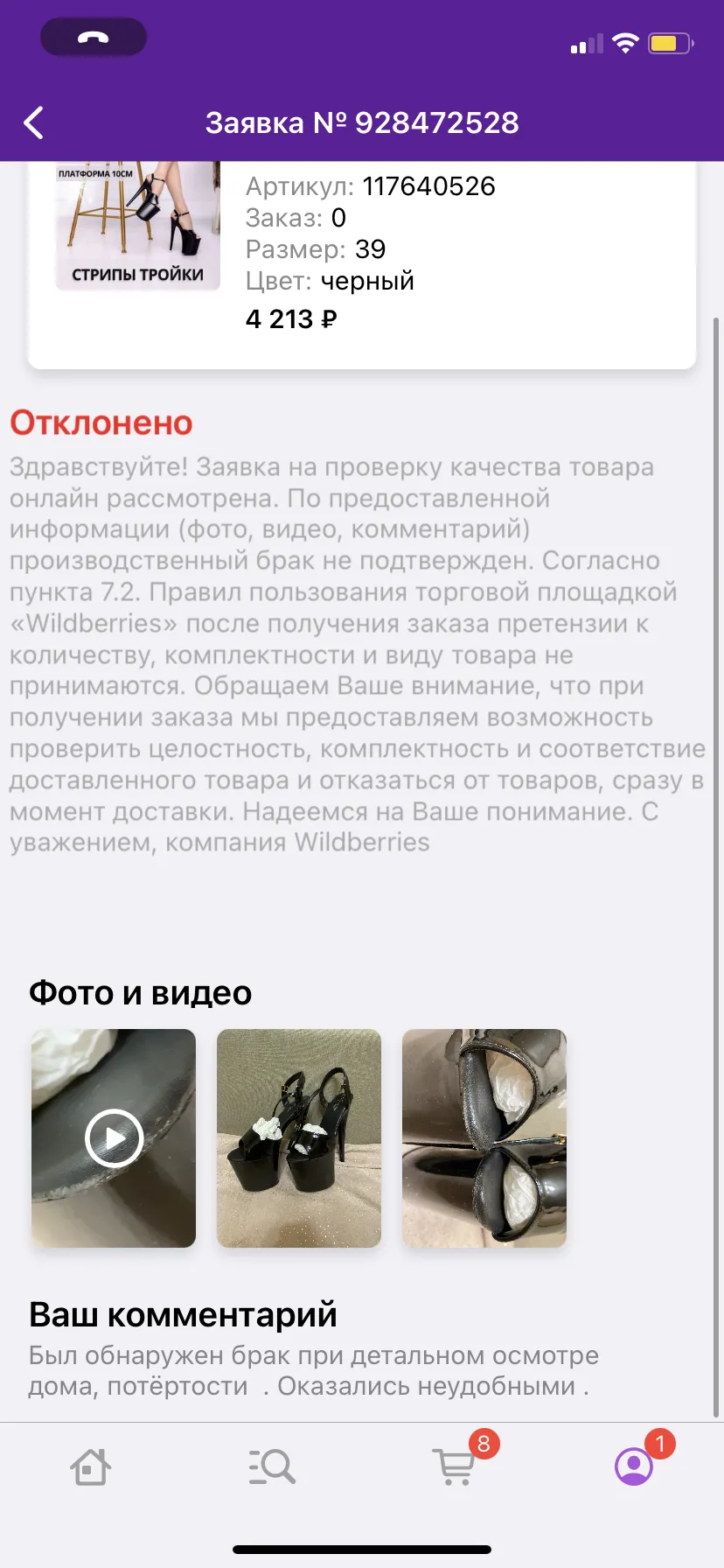The height and width of the screenshot is (1568, 724).
Task: Open the close-up photo of the shoe heels
Action: click(x=484, y=1138)
